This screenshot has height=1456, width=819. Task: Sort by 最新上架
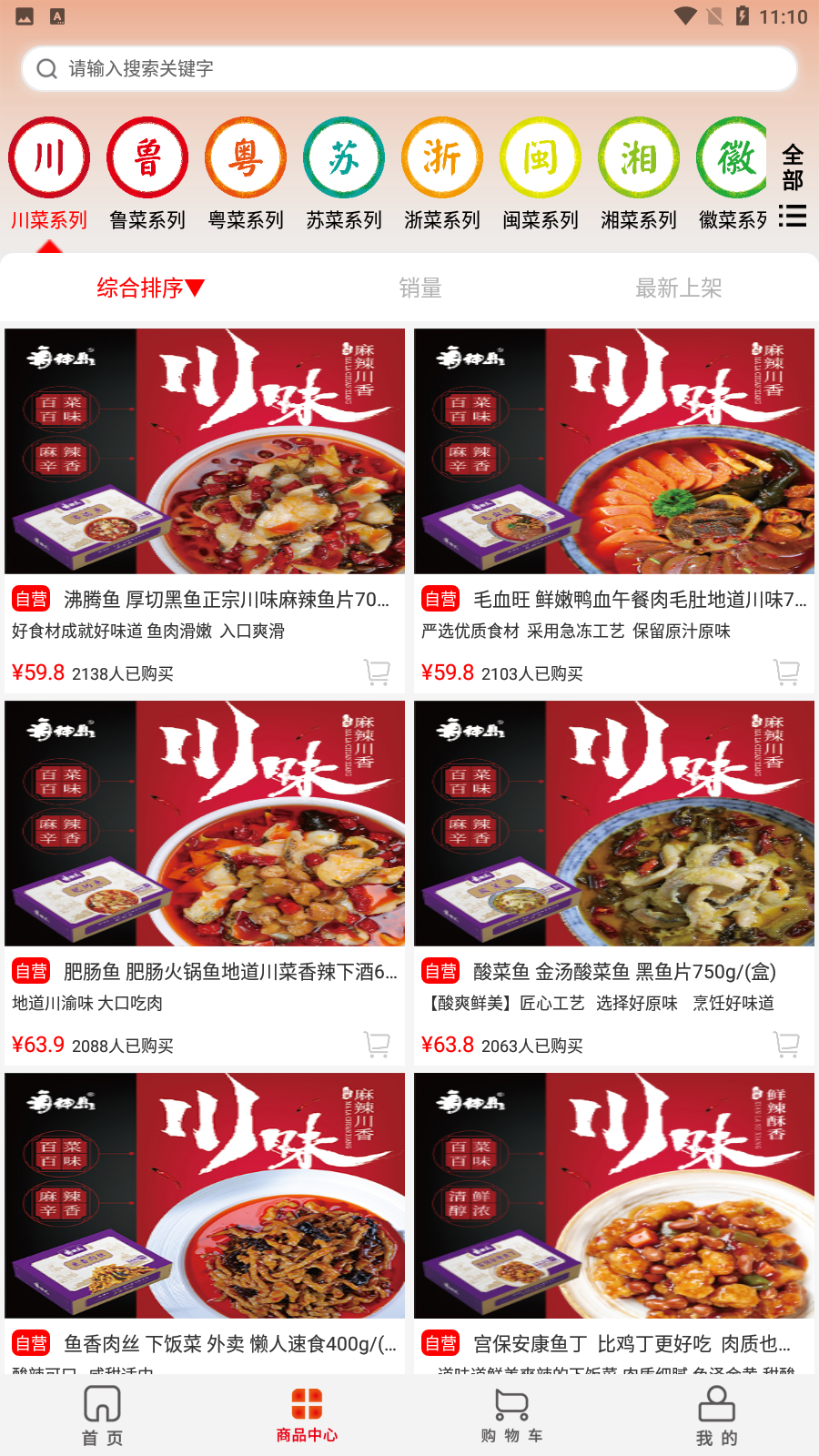tap(678, 288)
